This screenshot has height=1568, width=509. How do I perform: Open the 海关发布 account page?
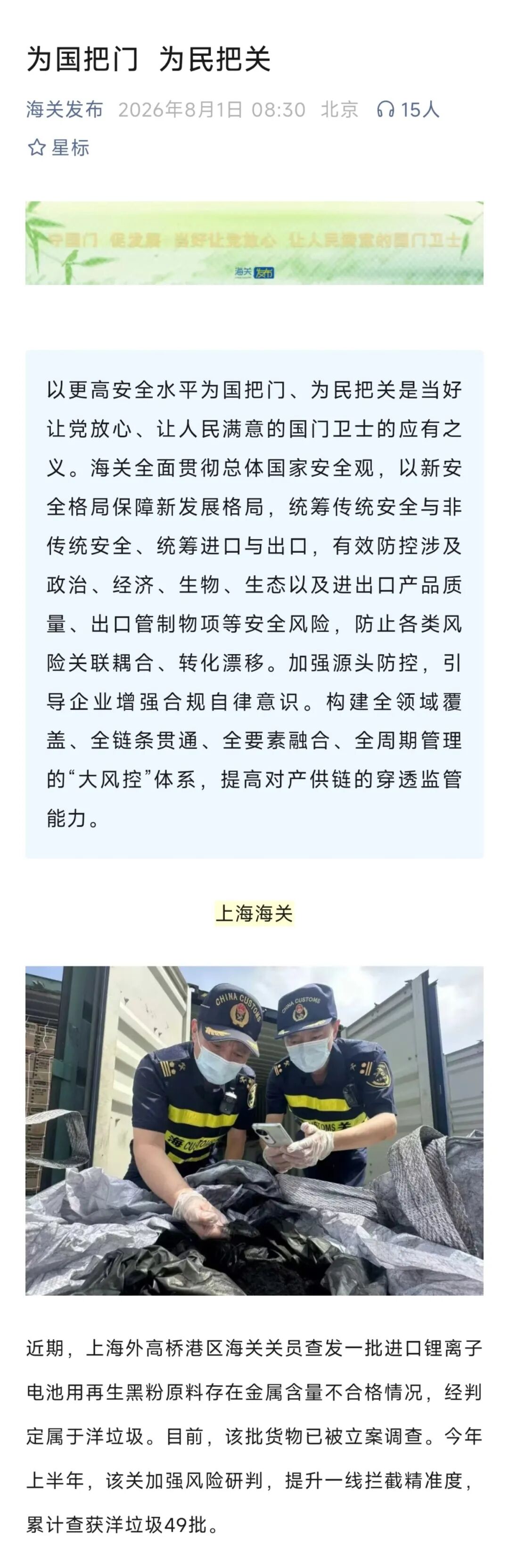(x=65, y=109)
